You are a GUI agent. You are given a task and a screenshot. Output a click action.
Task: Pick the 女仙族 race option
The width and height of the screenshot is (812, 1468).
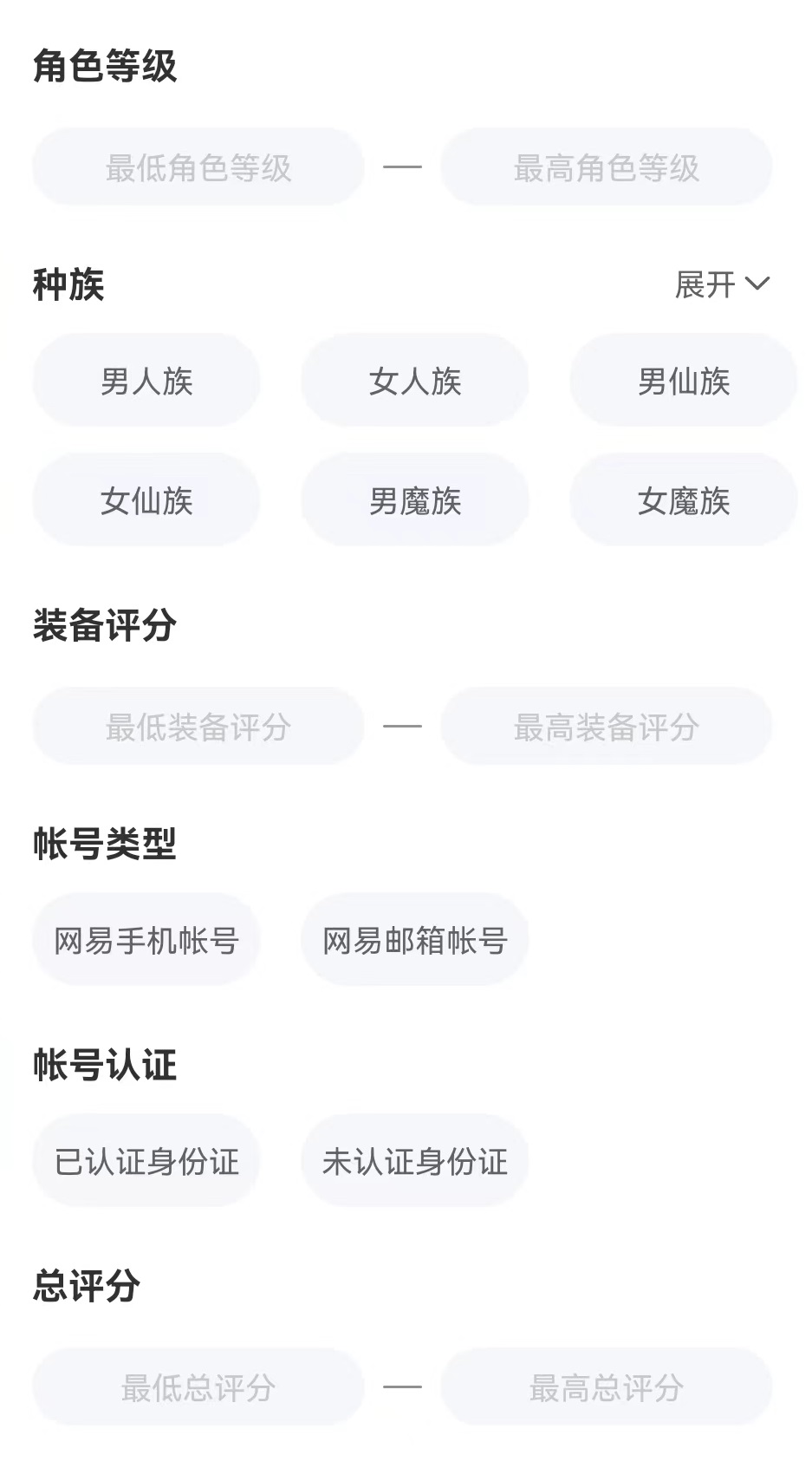[146, 500]
